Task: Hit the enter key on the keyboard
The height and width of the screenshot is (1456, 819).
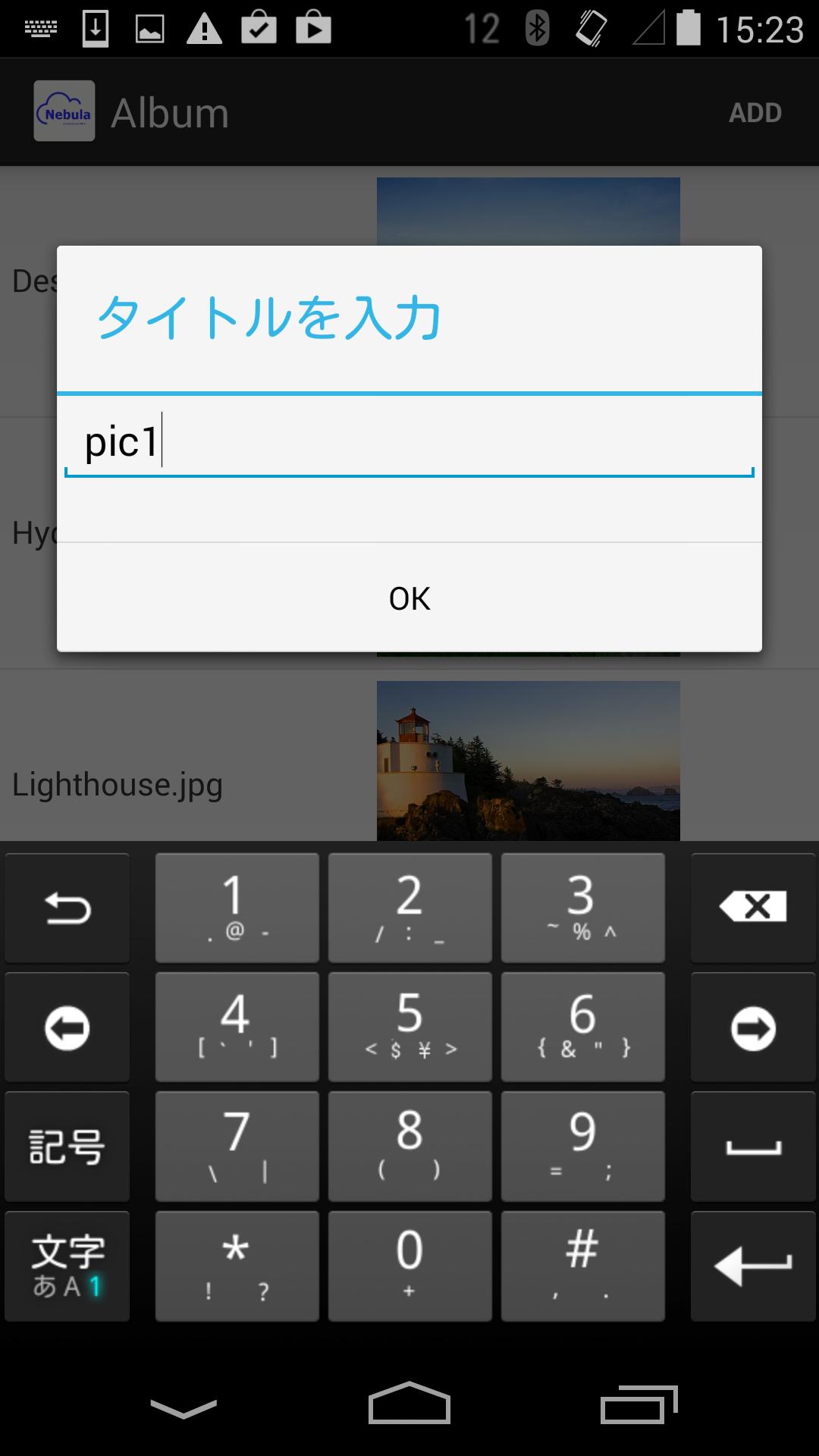Action: tap(753, 1266)
